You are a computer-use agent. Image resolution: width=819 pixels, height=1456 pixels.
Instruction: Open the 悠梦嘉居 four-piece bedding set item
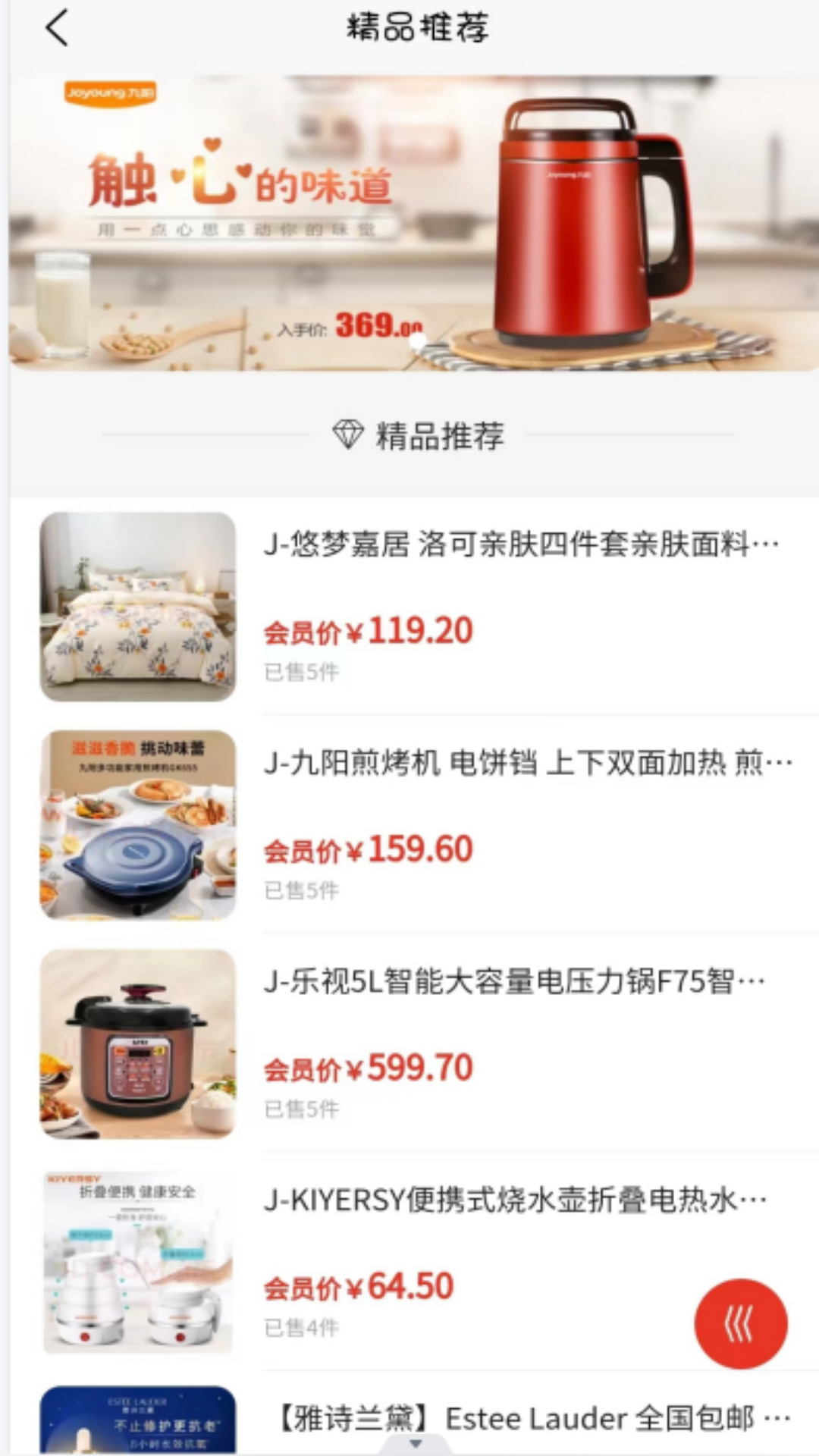point(520,544)
